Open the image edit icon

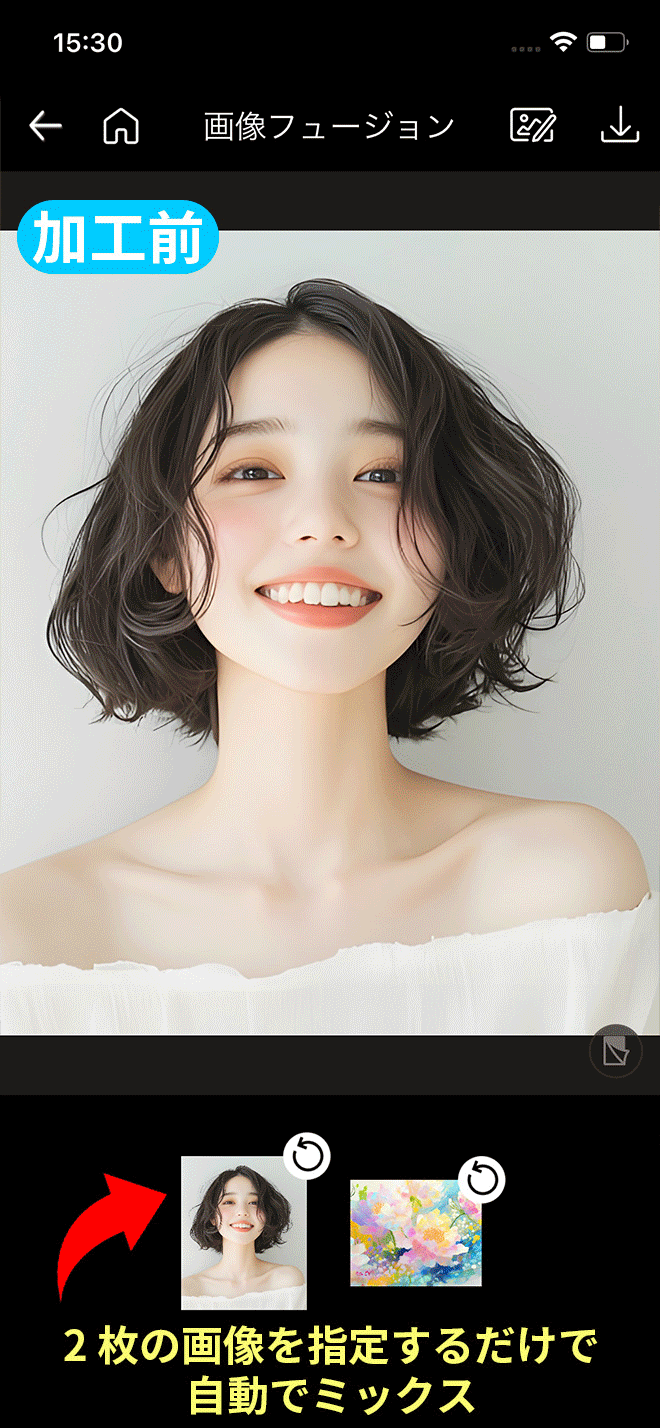click(532, 126)
